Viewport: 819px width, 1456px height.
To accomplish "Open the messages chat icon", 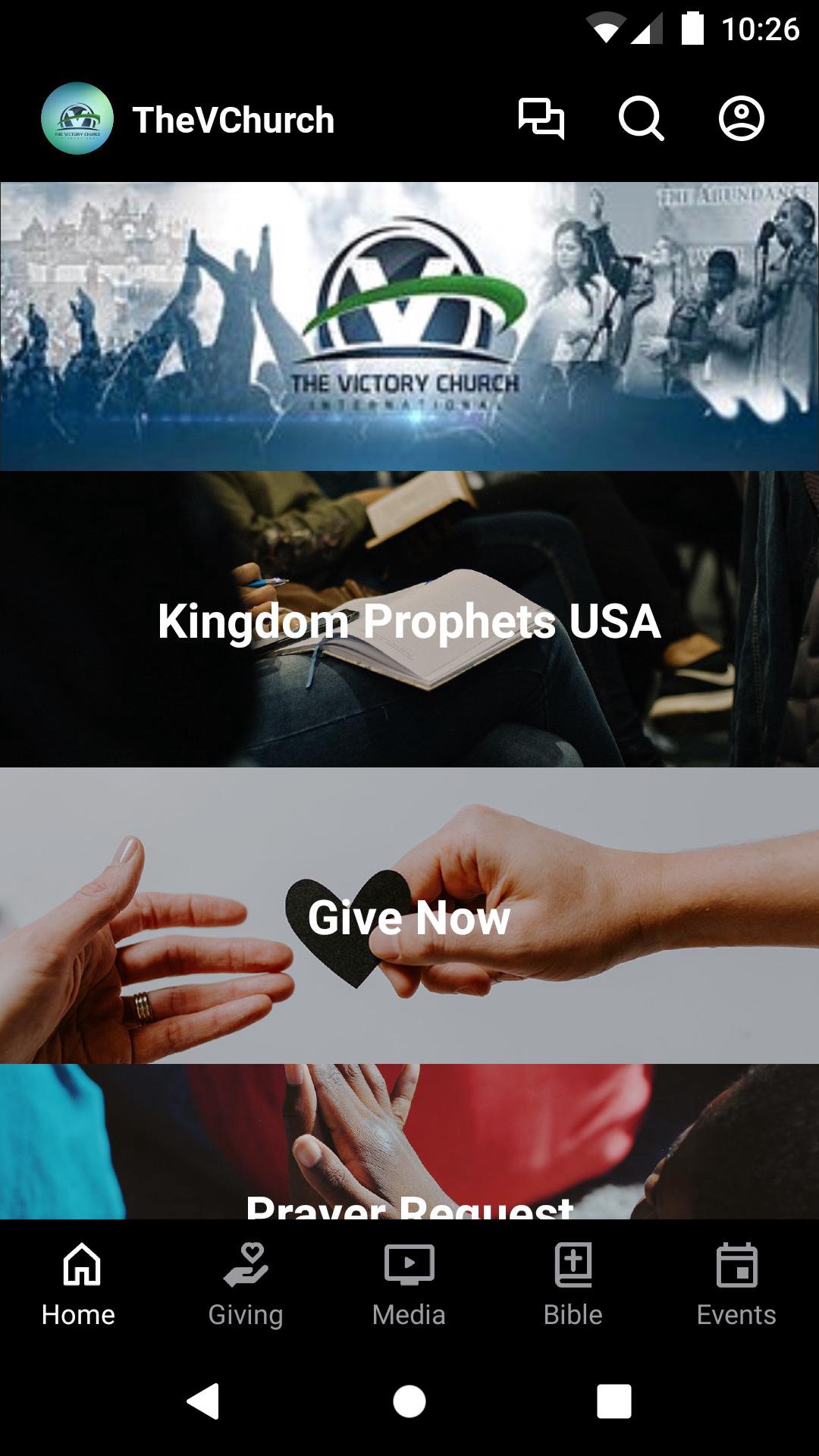I will point(541,119).
